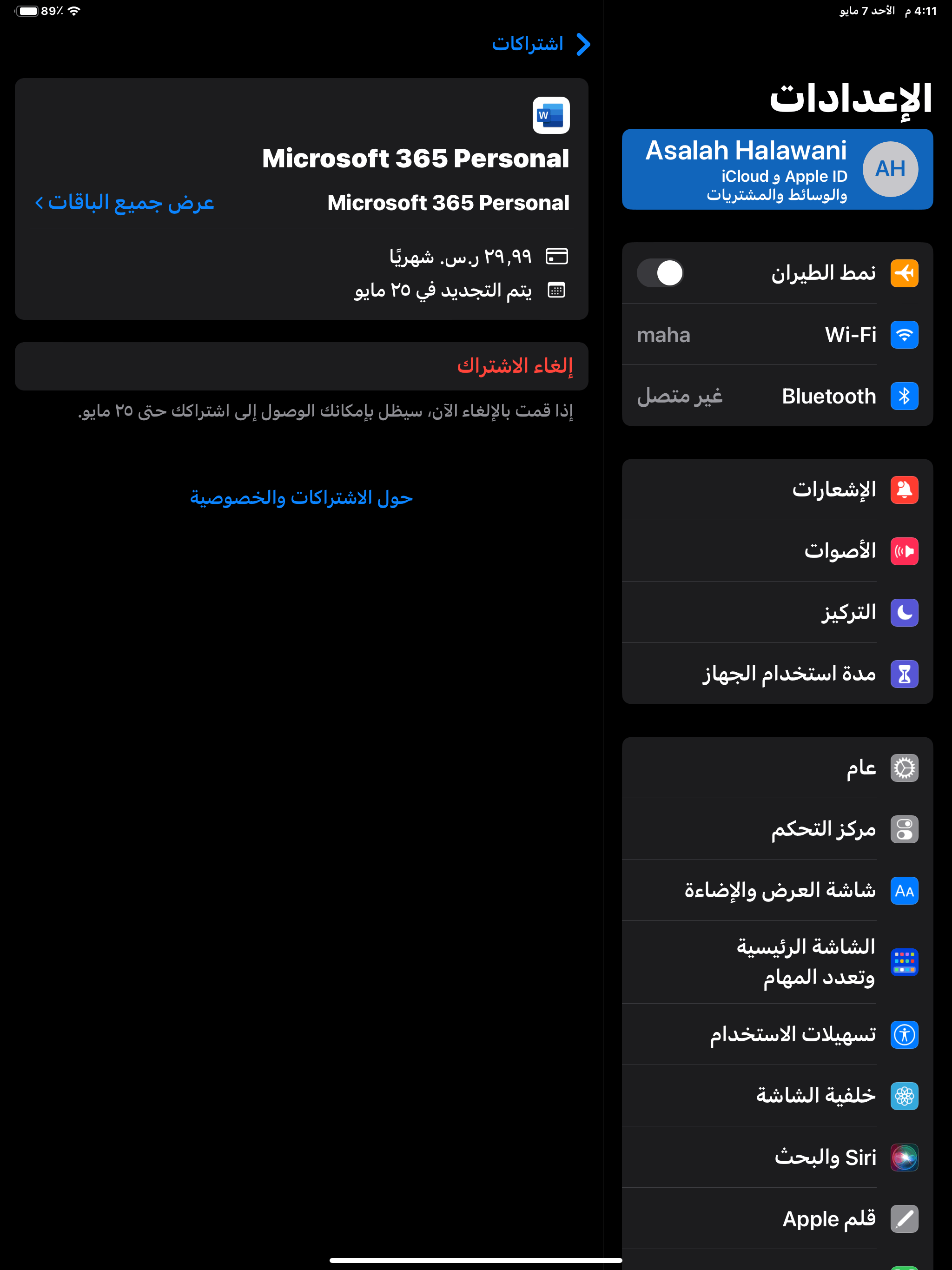Open عرض جميع الباقات plans link
This screenshot has width=952, height=1270.
click(125, 203)
